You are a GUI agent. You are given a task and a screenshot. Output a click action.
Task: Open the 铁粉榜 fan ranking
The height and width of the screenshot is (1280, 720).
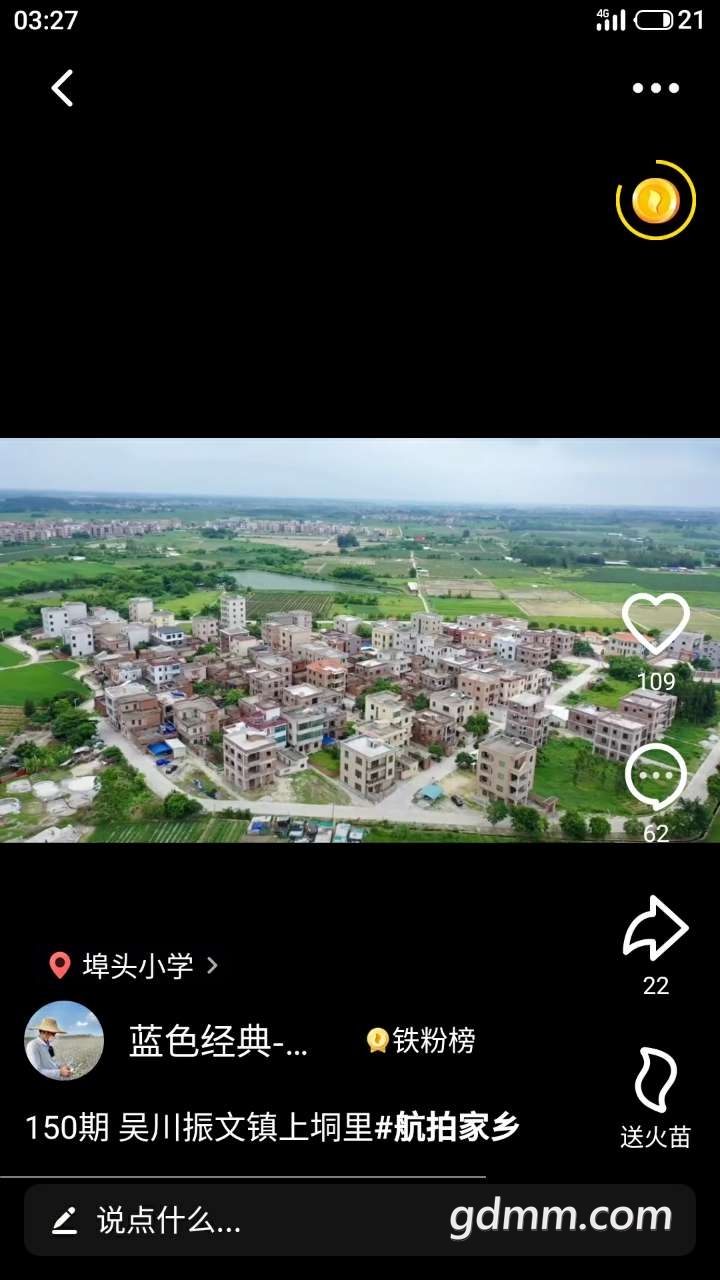[421, 1041]
